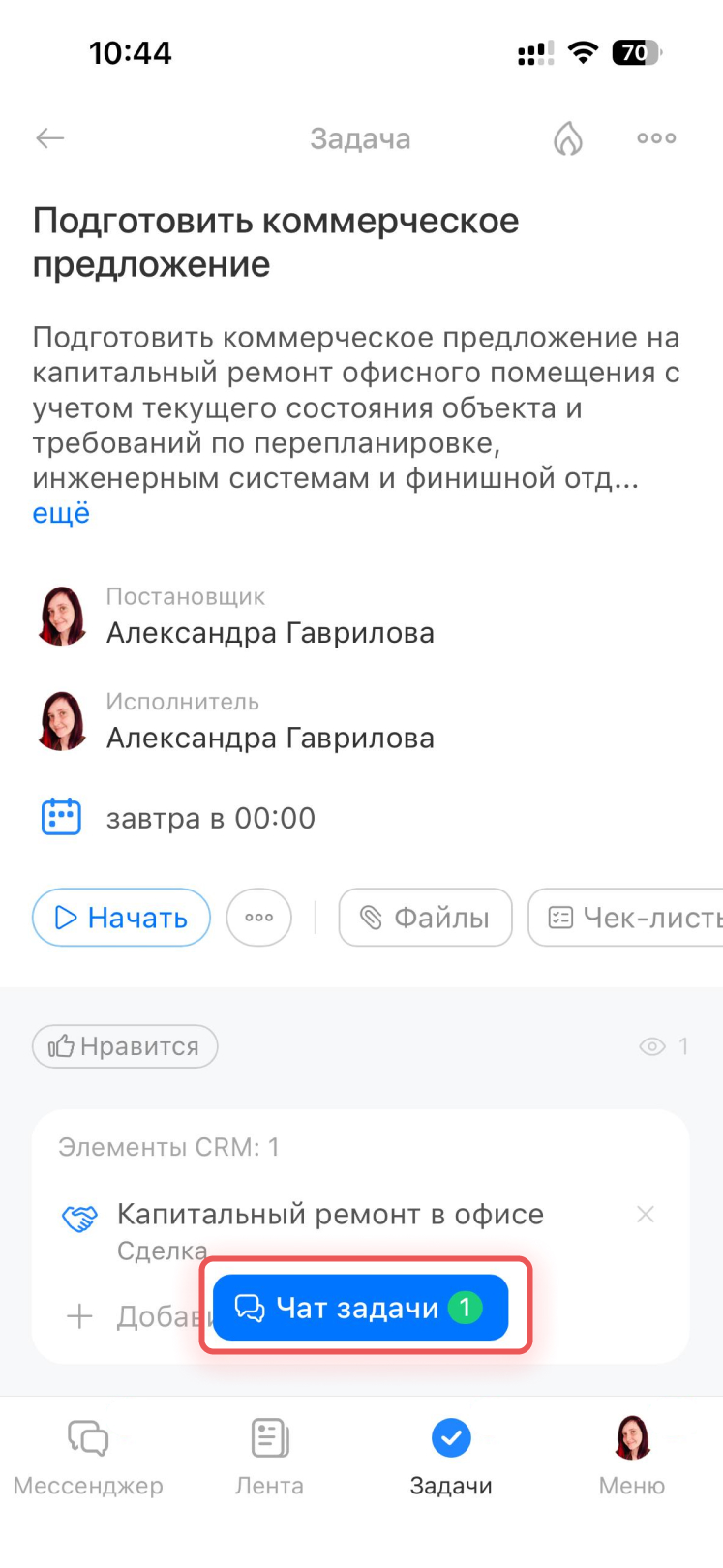Open the deal "Капитальный ремонт в офисе"
Viewport: 723px width, 1568px height.
[x=330, y=1215]
